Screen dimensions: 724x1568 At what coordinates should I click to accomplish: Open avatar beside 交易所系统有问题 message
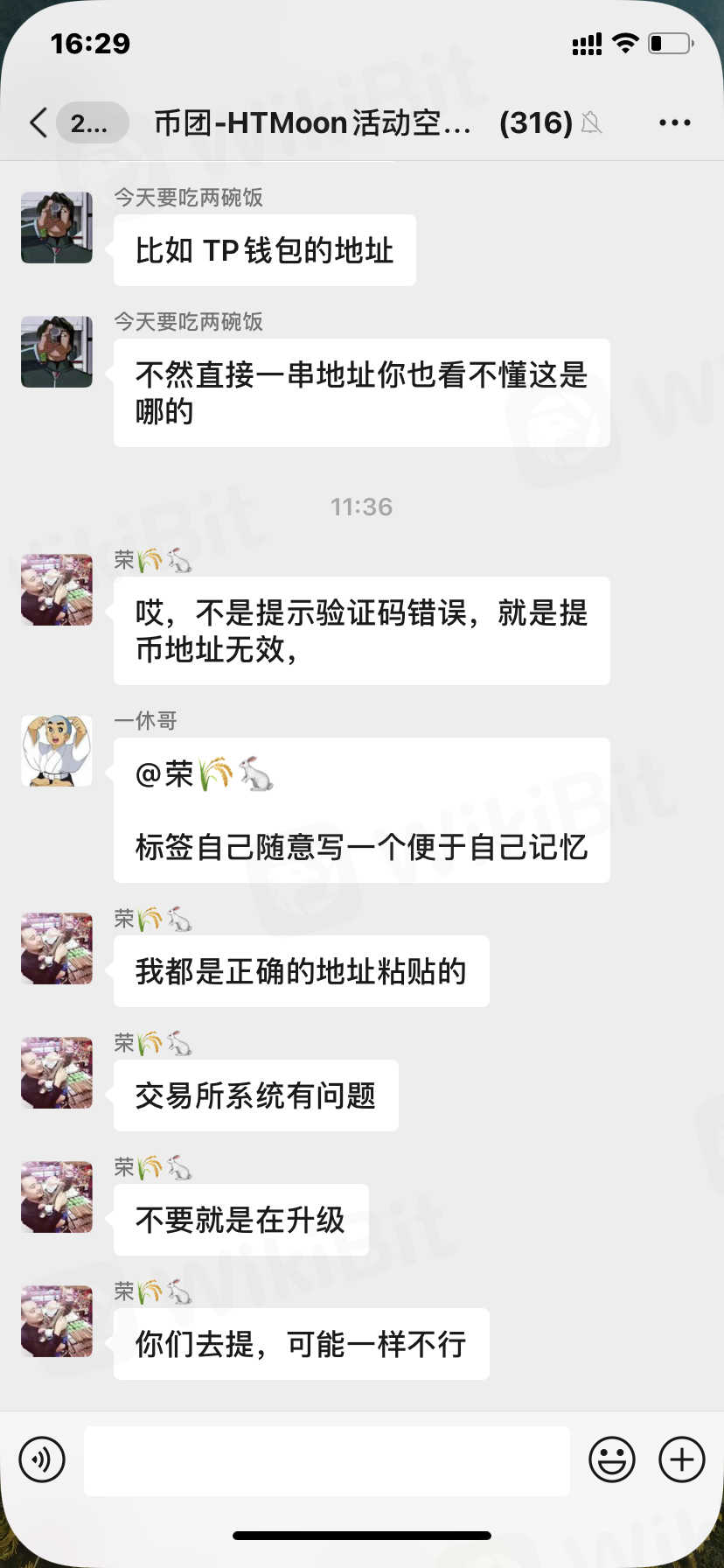pyautogui.click(x=57, y=1073)
